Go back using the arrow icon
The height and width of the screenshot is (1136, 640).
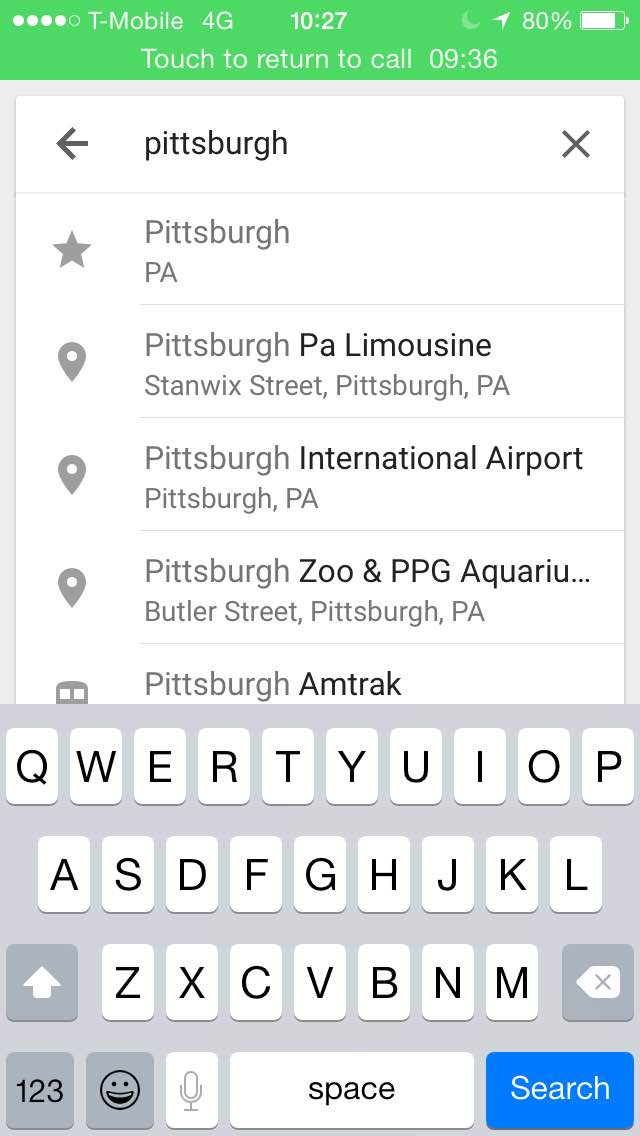click(72, 144)
